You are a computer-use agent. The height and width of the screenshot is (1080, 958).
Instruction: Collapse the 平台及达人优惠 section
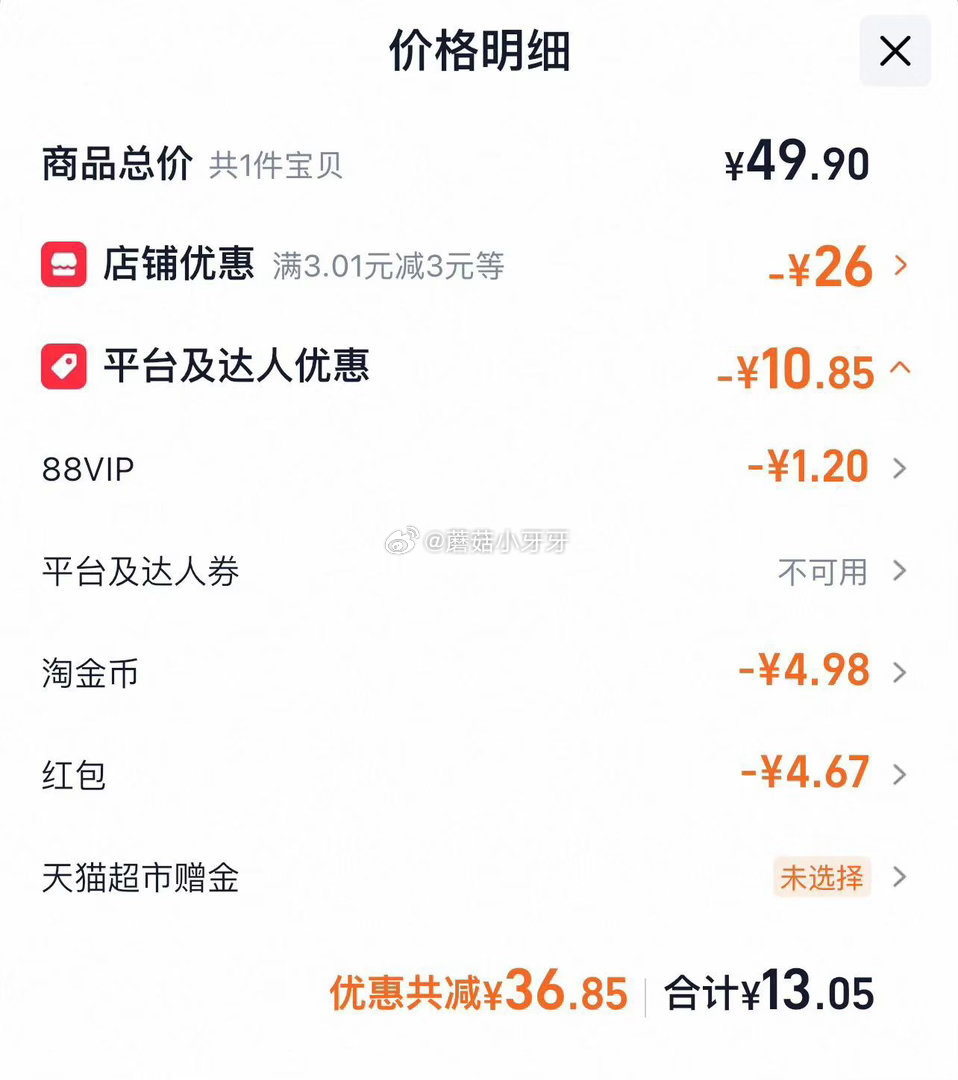[901, 369]
